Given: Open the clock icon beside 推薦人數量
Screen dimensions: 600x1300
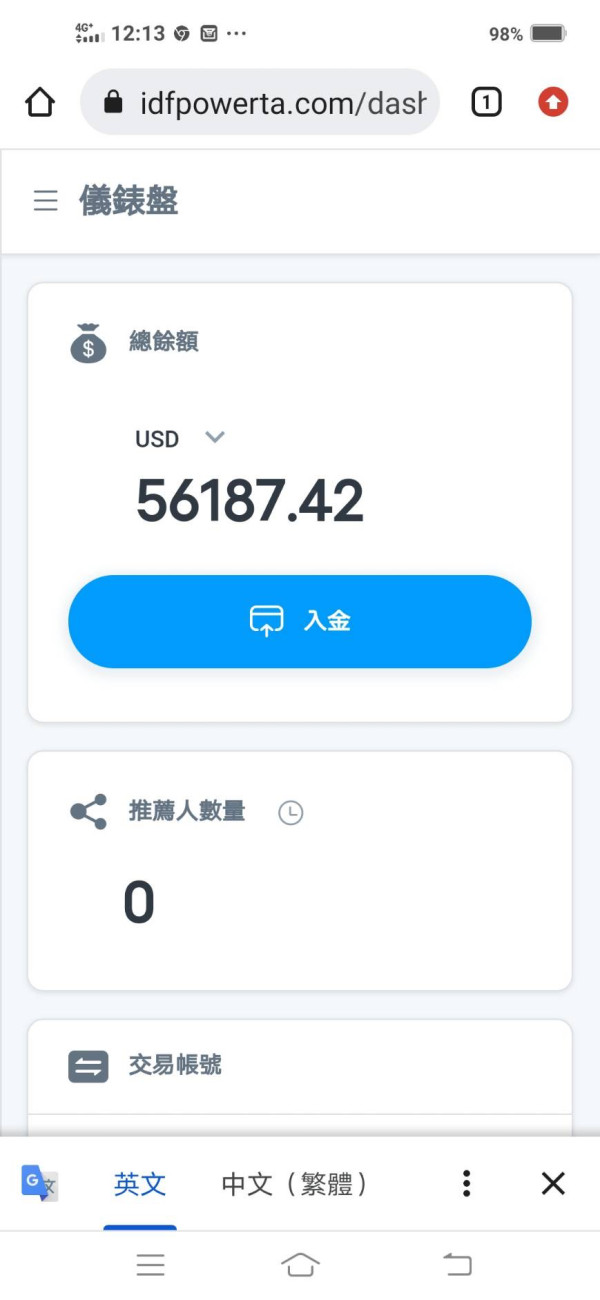Looking at the screenshot, I should point(290,813).
